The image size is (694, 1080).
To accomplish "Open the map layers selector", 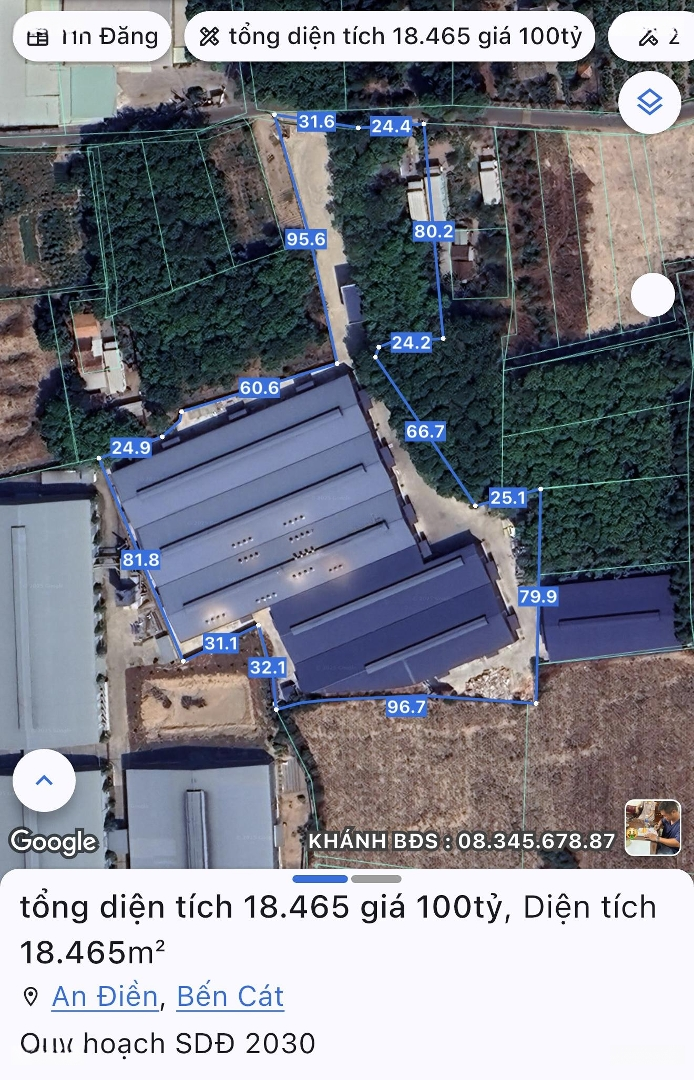I will [650, 103].
